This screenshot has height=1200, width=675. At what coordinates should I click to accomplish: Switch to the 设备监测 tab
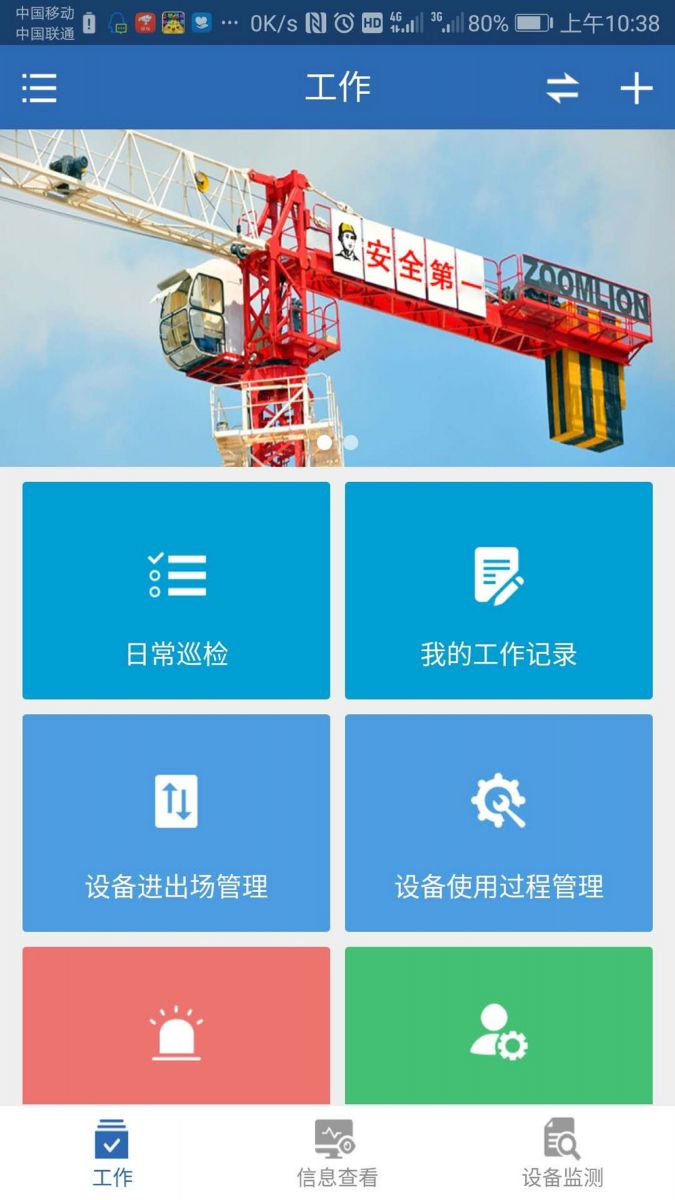click(562, 1153)
